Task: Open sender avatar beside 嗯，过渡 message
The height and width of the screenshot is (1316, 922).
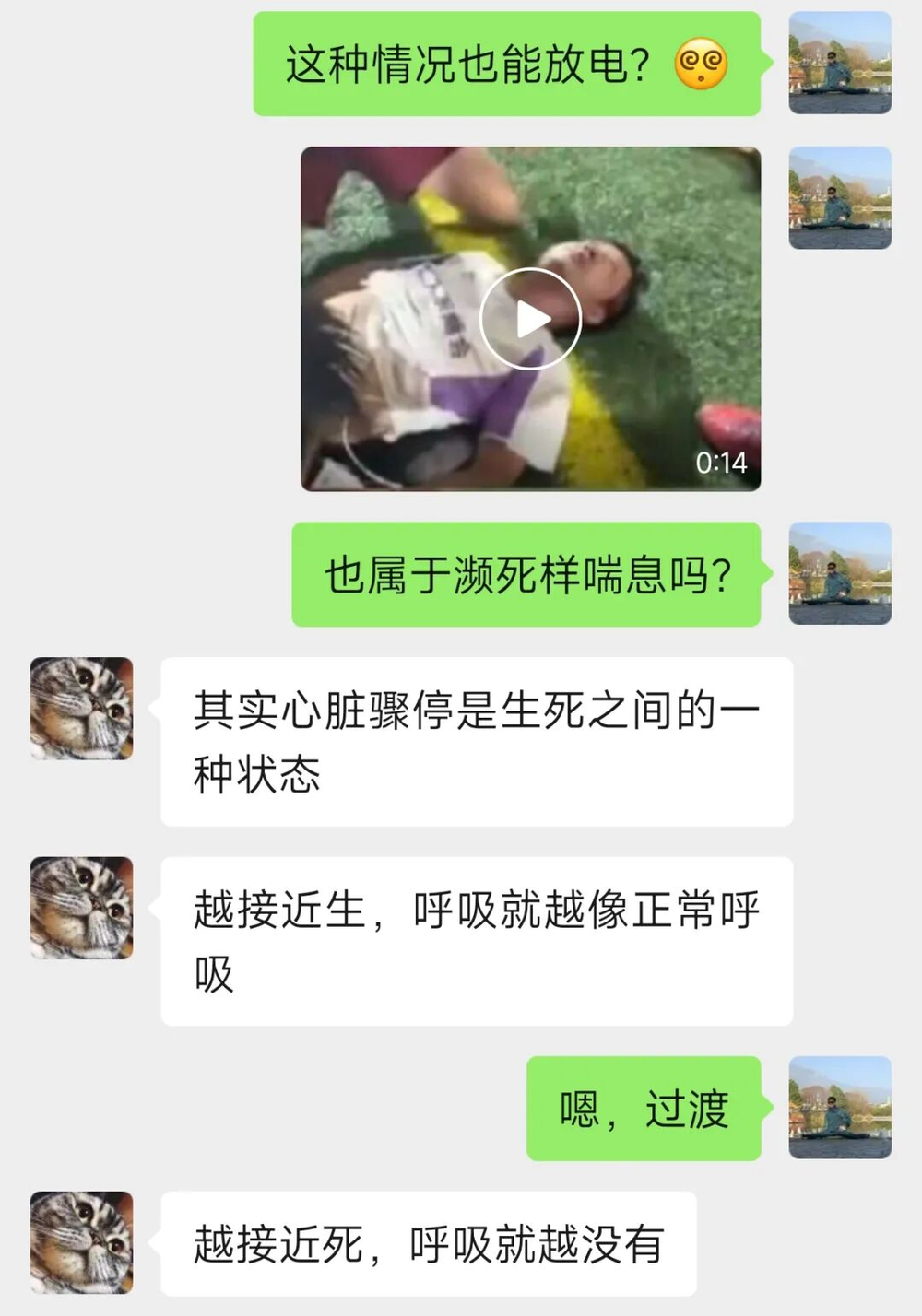Action: point(840,1107)
